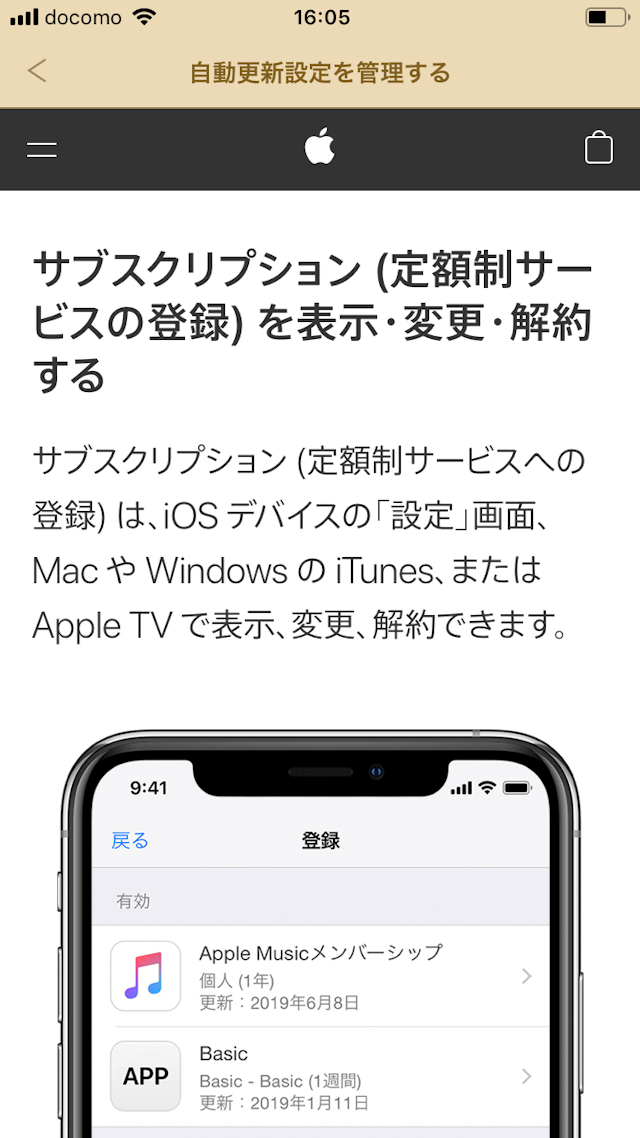Open the shopping bag

click(598, 148)
